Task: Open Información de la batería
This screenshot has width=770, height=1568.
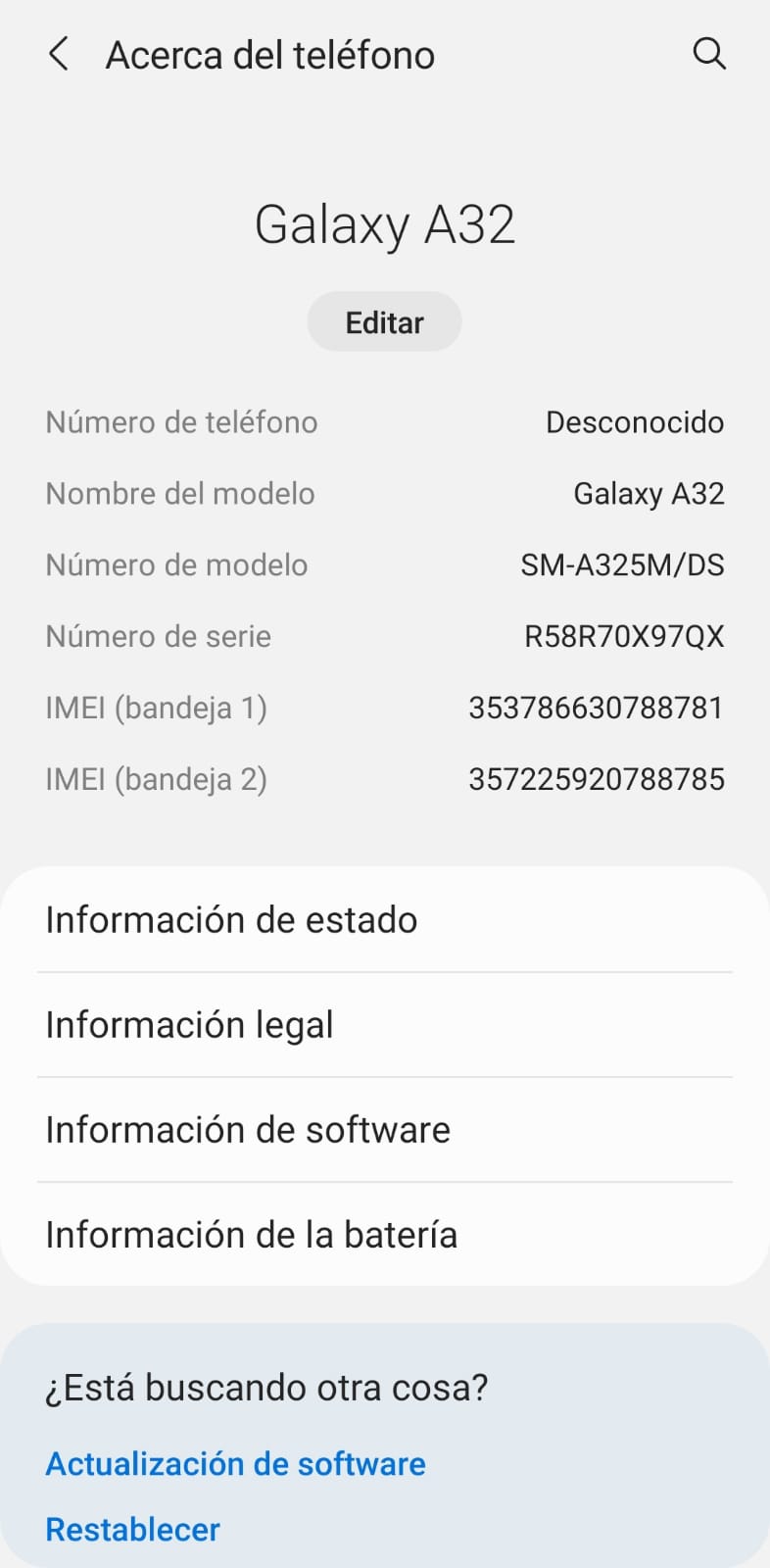Action: point(384,1235)
